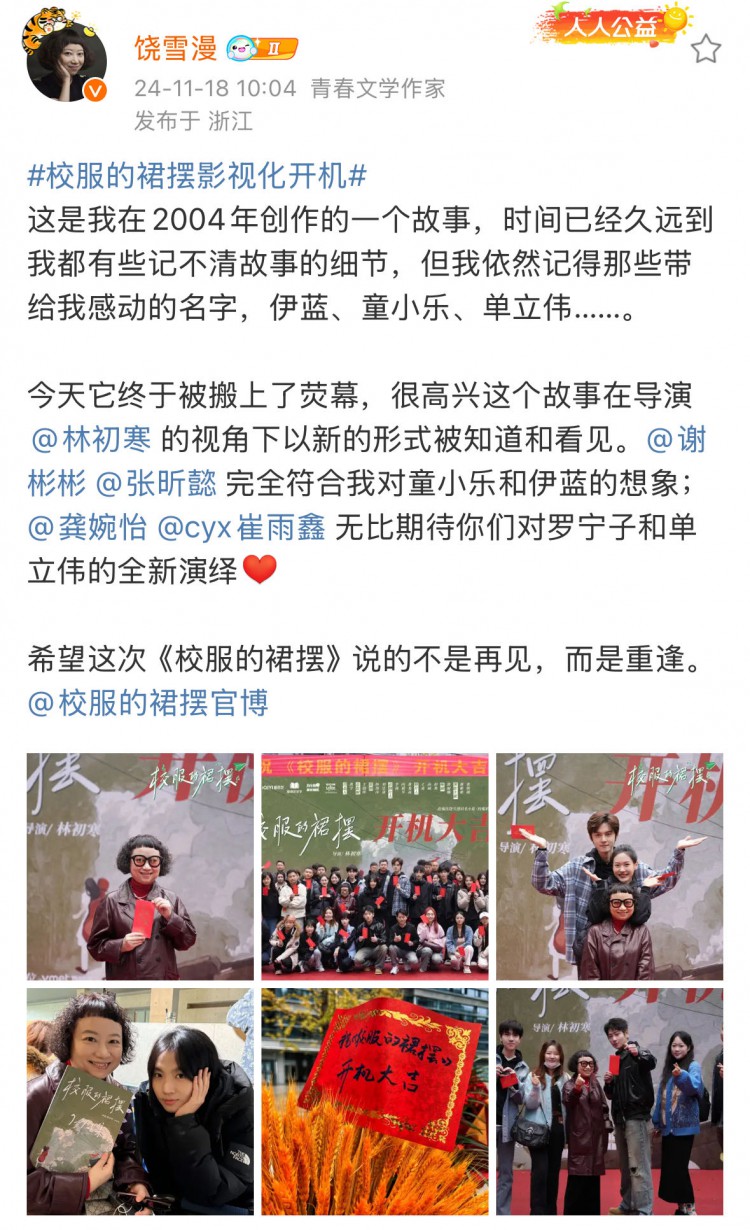Open the mention @校服的裙摆官博
Screen dimensions: 750x1230
(x=148, y=702)
